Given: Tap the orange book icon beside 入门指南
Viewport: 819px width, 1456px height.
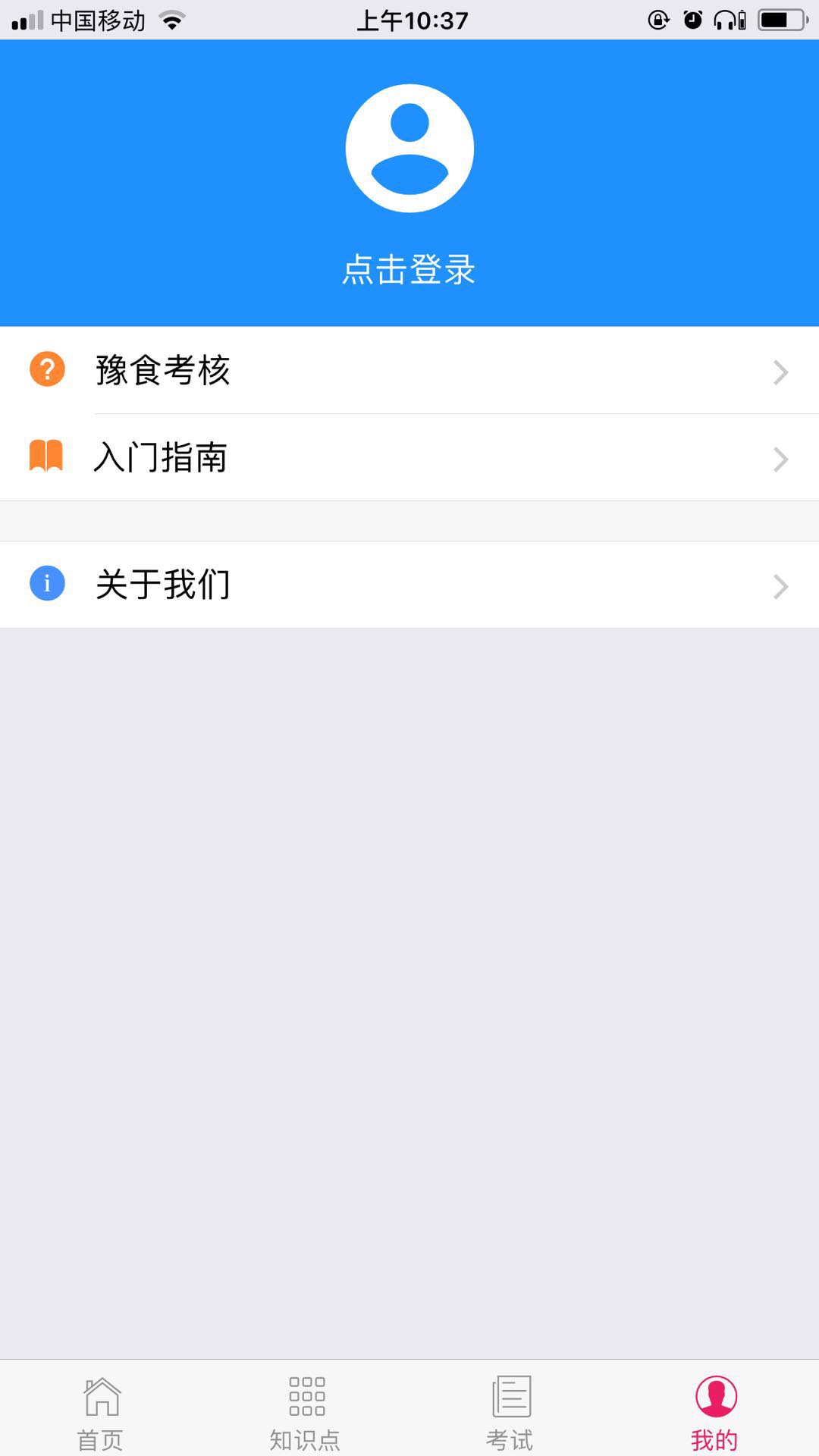Looking at the screenshot, I should pyautogui.click(x=46, y=456).
